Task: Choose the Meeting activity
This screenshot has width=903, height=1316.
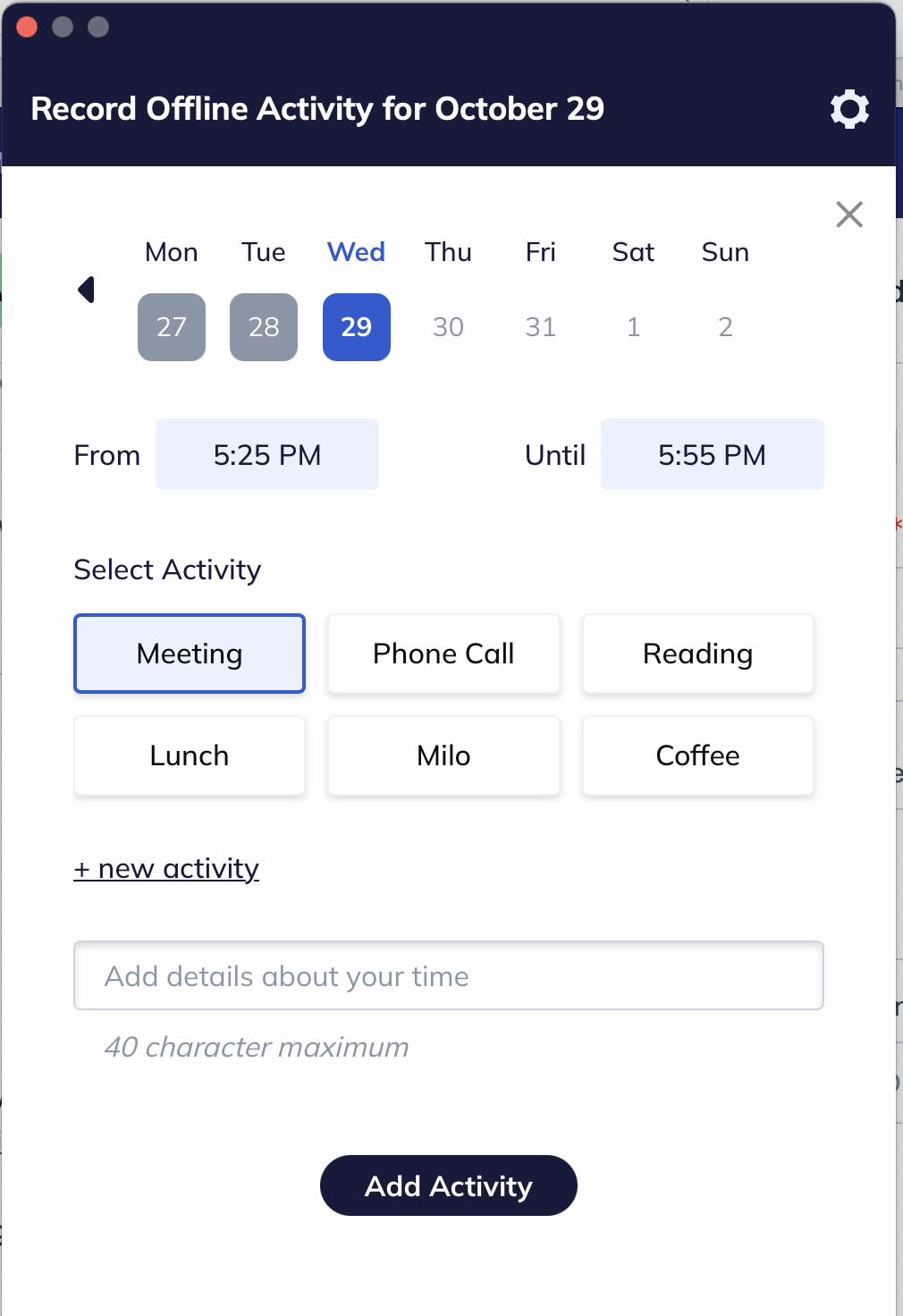Action: (190, 654)
